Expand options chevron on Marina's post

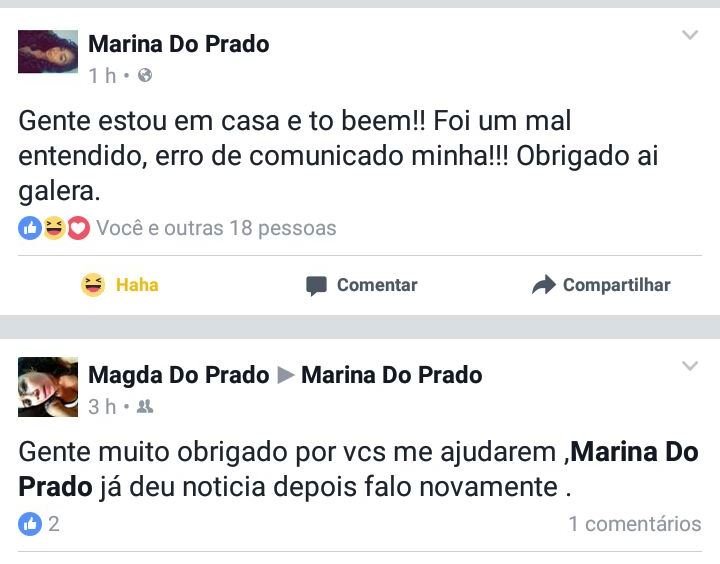coord(690,36)
